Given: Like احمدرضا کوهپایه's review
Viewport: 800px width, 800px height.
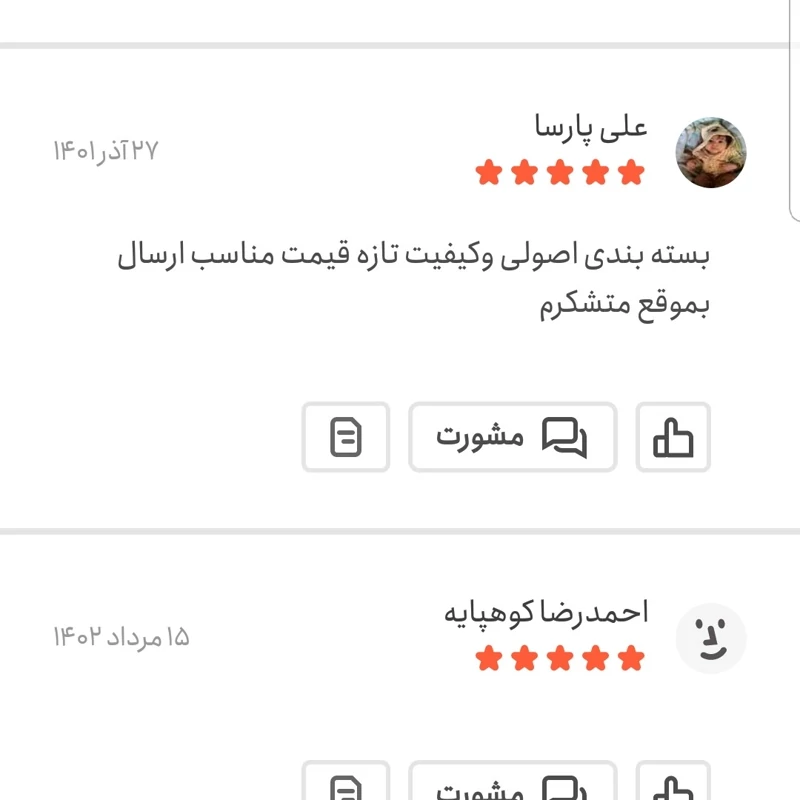Looking at the screenshot, I should (x=673, y=785).
